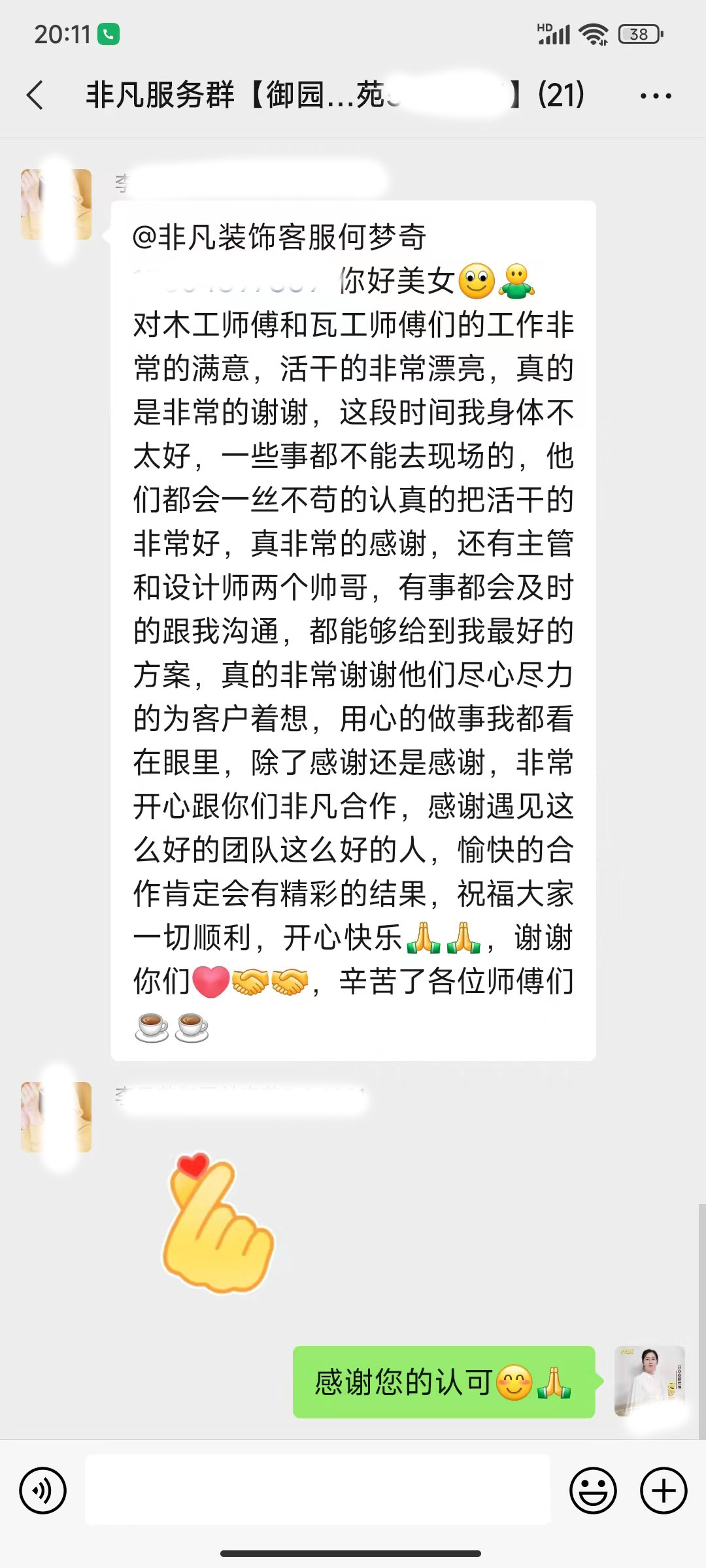Screen dimensions: 706x1568
Task: Open own avatar beside the green bubble
Action: pyautogui.click(x=649, y=1380)
